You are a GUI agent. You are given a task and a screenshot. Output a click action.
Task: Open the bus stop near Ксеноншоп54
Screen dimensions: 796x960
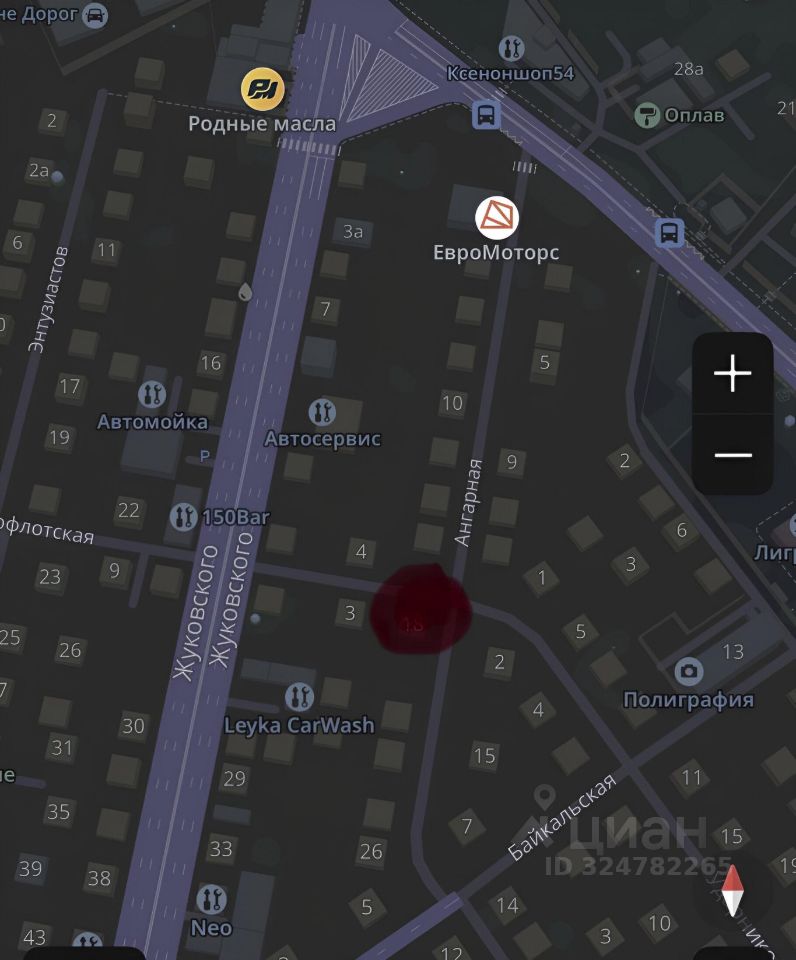pos(486,115)
